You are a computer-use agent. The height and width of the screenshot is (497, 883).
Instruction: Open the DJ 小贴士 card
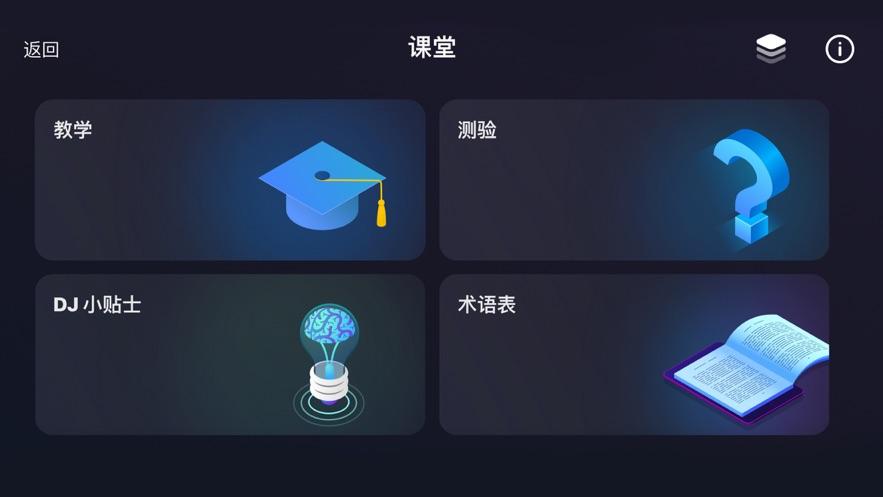click(x=230, y=355)
